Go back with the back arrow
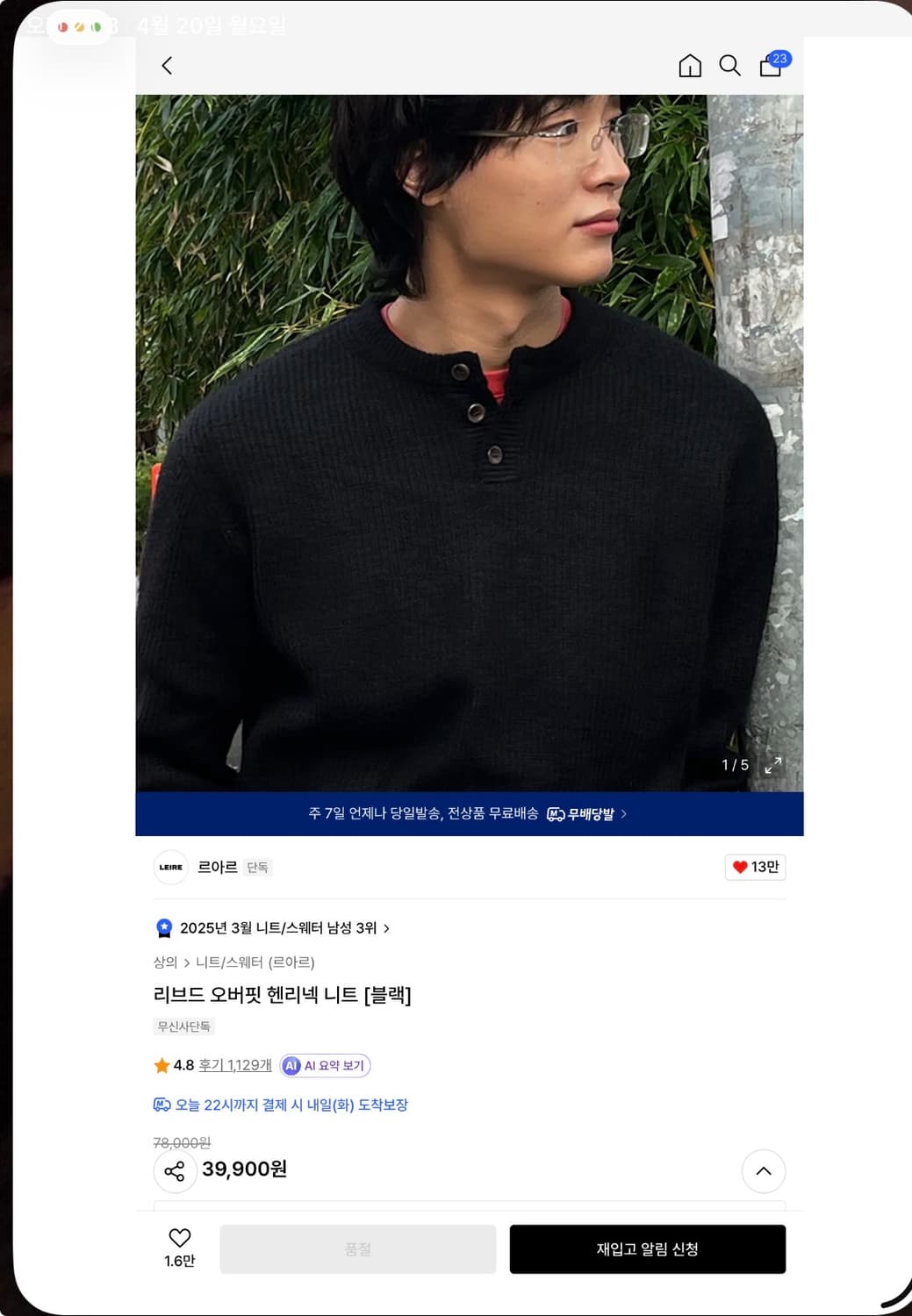This screenshot has height=1316, width=912. coord(167,66)
